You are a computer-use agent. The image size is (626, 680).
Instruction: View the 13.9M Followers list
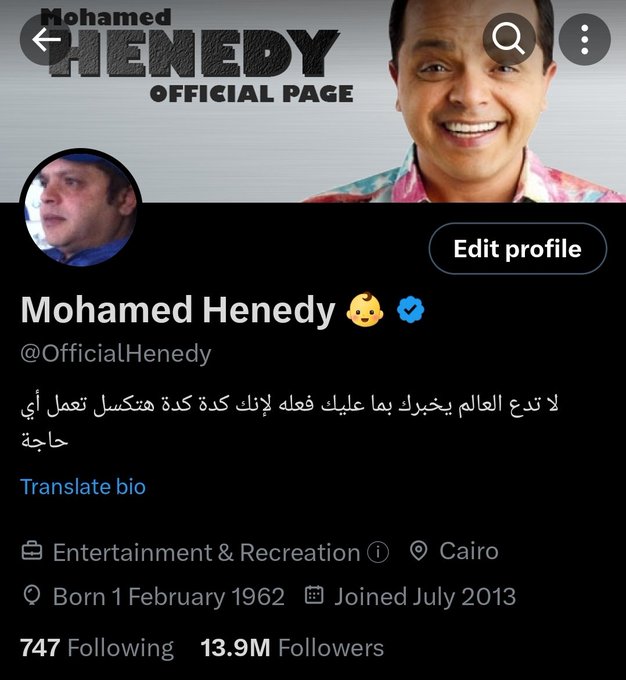292,648
